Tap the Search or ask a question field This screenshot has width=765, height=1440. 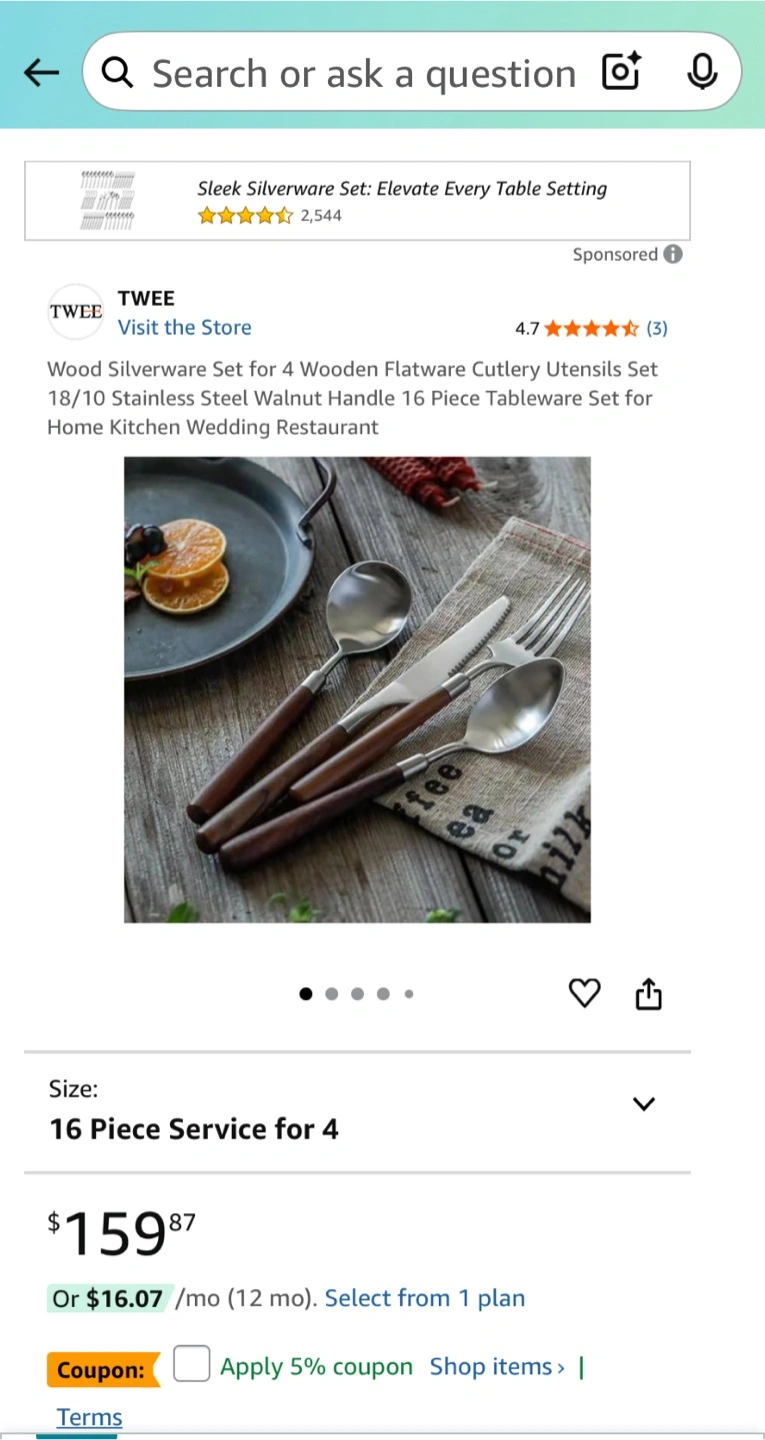click(x=364, y=73)
